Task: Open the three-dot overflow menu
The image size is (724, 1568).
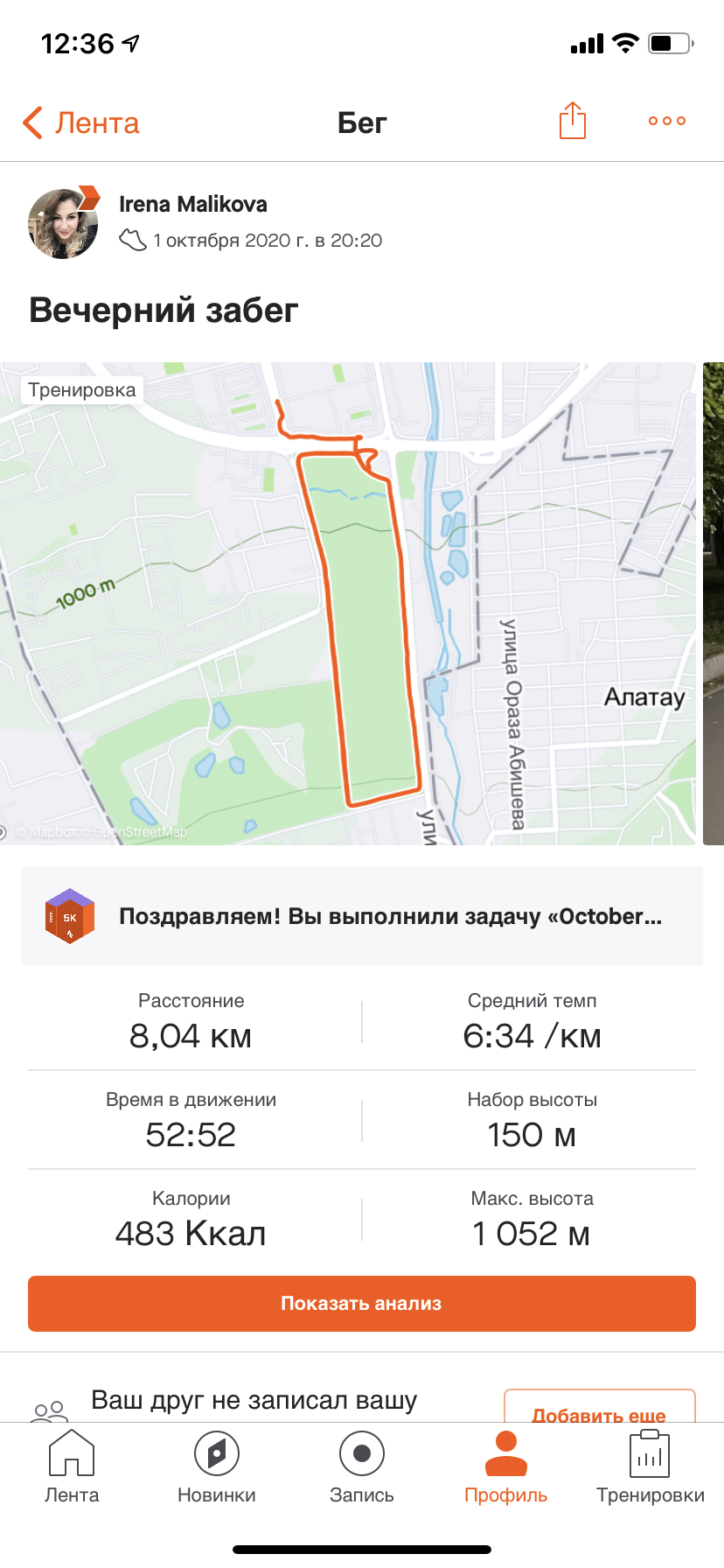Action: [x=666, y=121]
